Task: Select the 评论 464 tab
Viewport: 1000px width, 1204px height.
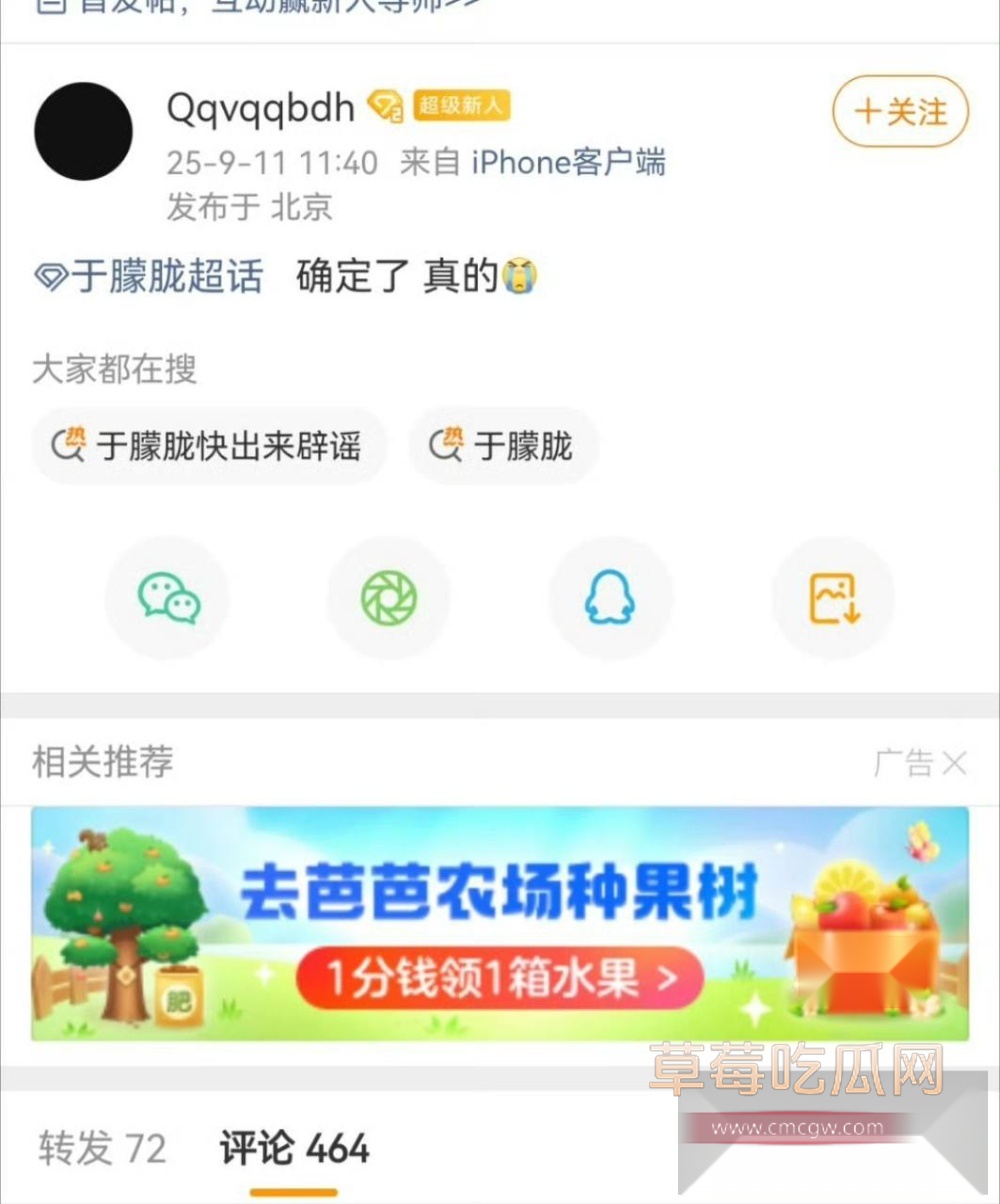Action: pyautogui.click(x=294, y=1149)
